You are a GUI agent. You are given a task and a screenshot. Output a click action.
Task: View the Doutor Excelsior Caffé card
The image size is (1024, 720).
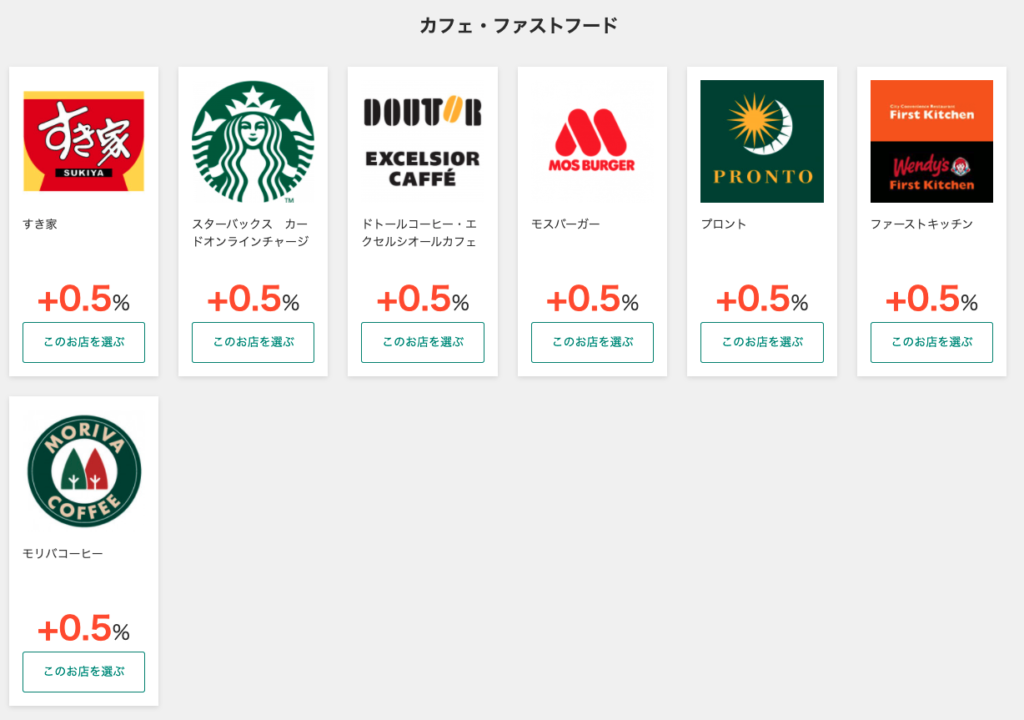422,142
